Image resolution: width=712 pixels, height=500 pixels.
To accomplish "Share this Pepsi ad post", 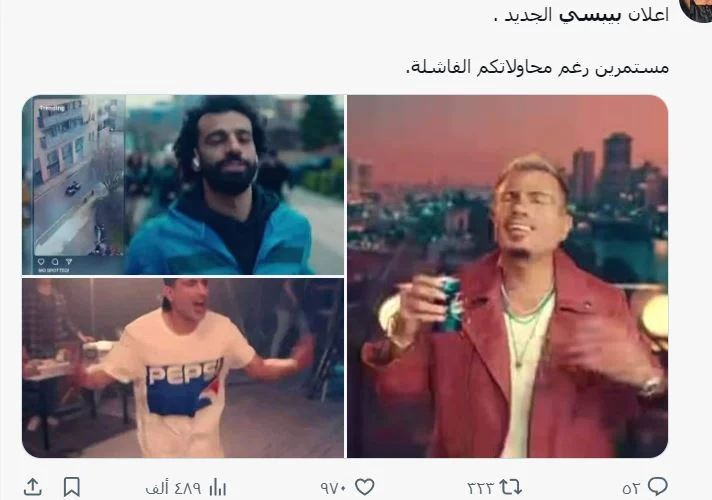I will pos(35,487).
